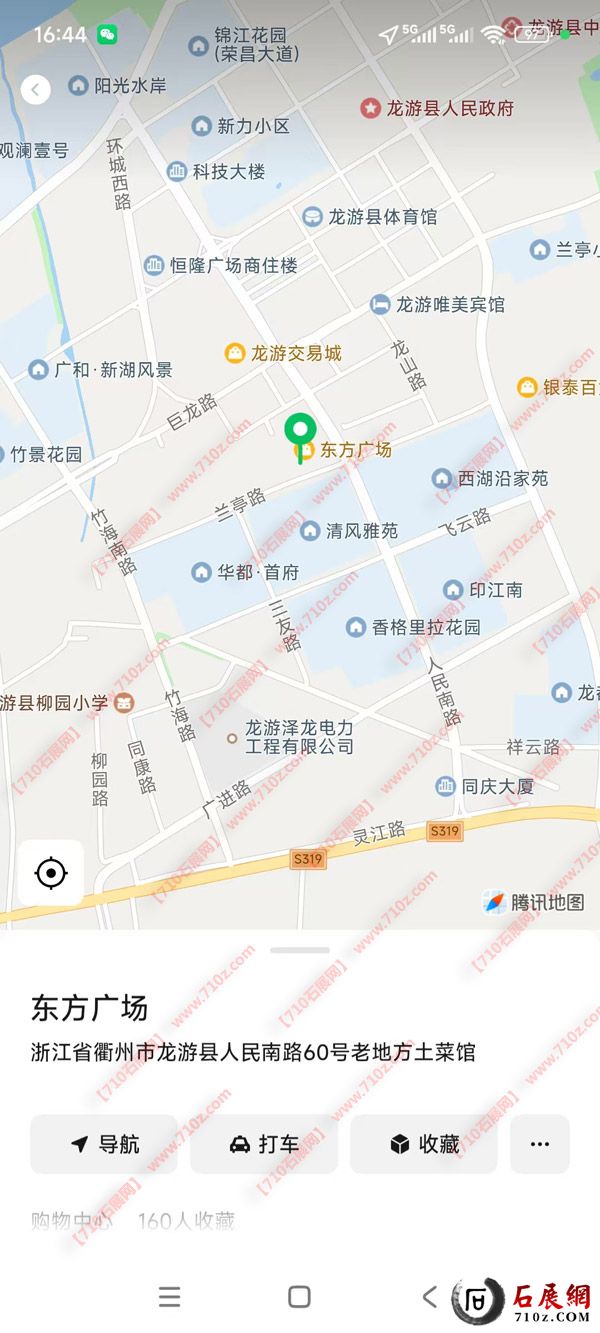The height and width of the screenshot is (1333, 600).
Task: Select 龙游县人民政府 on the map
Action: [438, 108]
